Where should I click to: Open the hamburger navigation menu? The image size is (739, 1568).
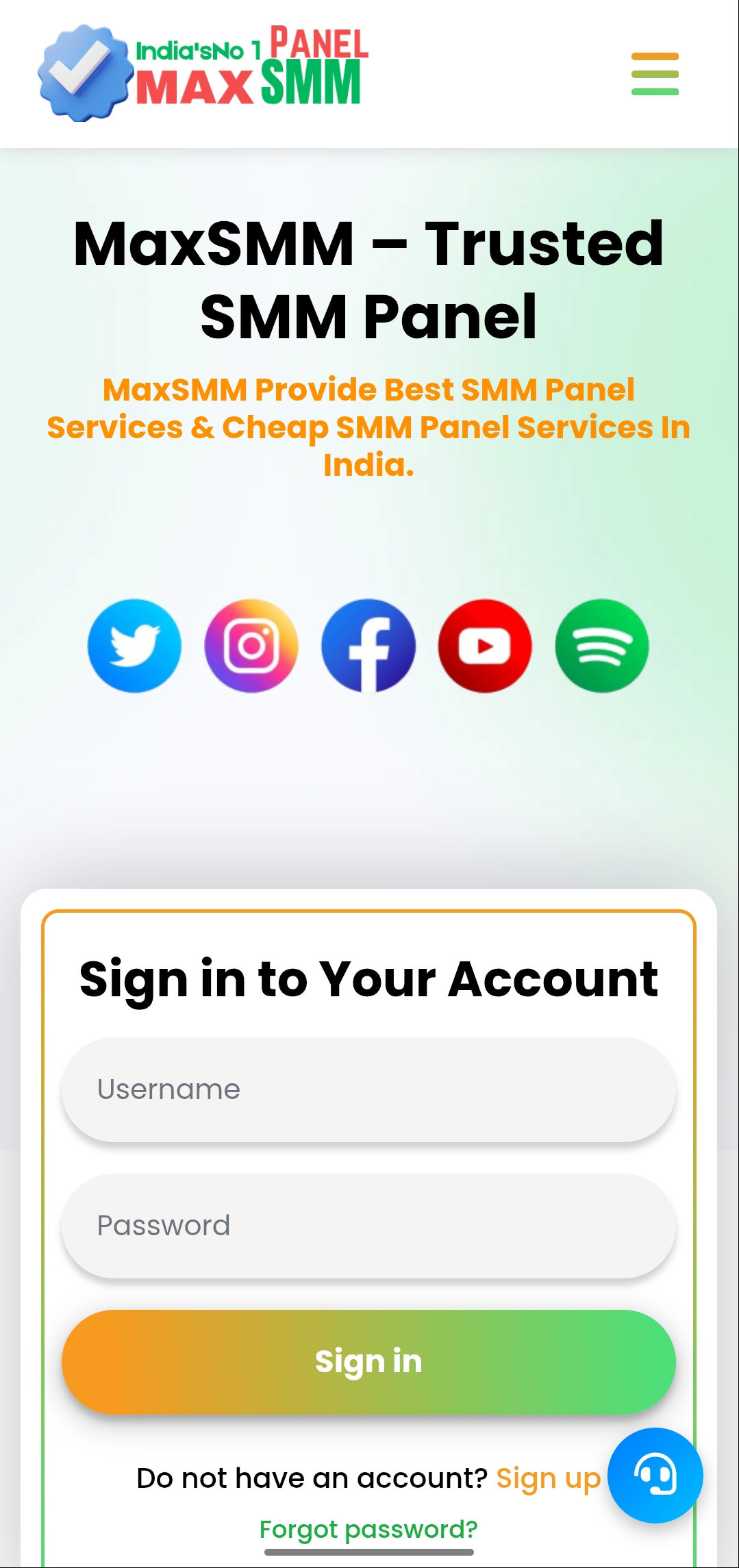pos(655,74)
